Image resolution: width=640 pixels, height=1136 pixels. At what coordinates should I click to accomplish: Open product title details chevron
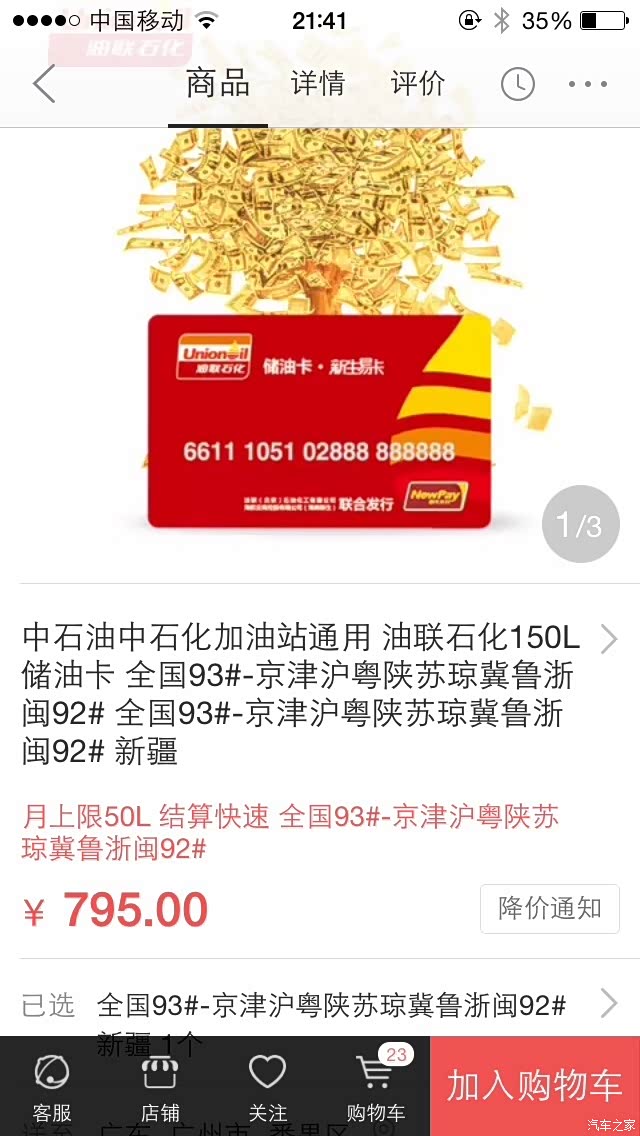607,639
